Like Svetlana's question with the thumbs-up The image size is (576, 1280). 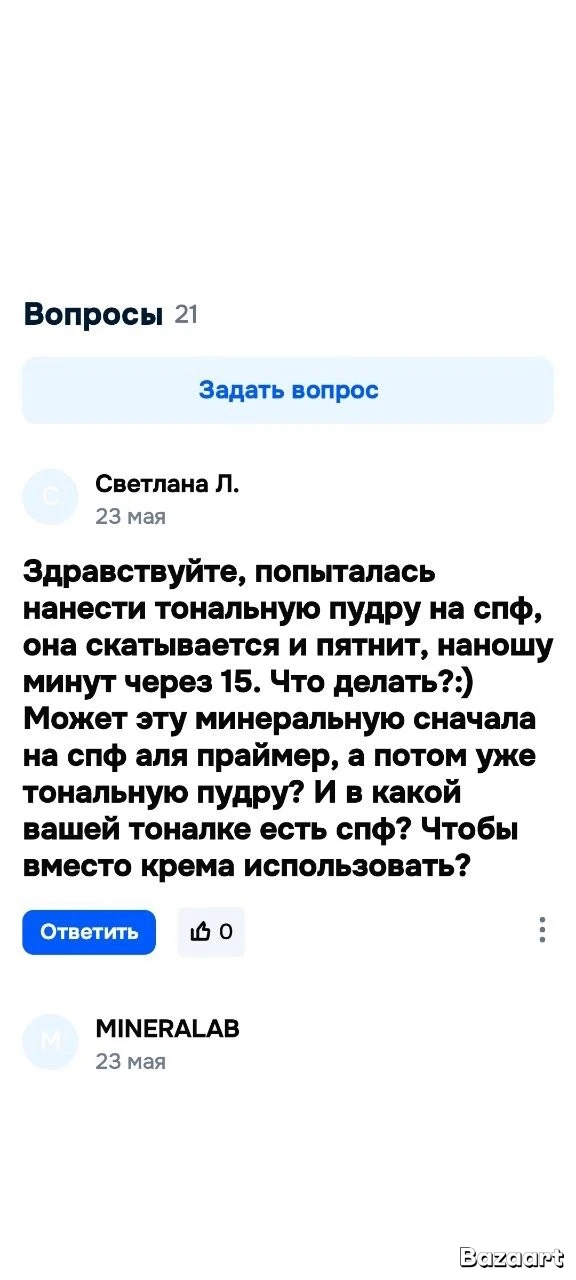[211, 932]
